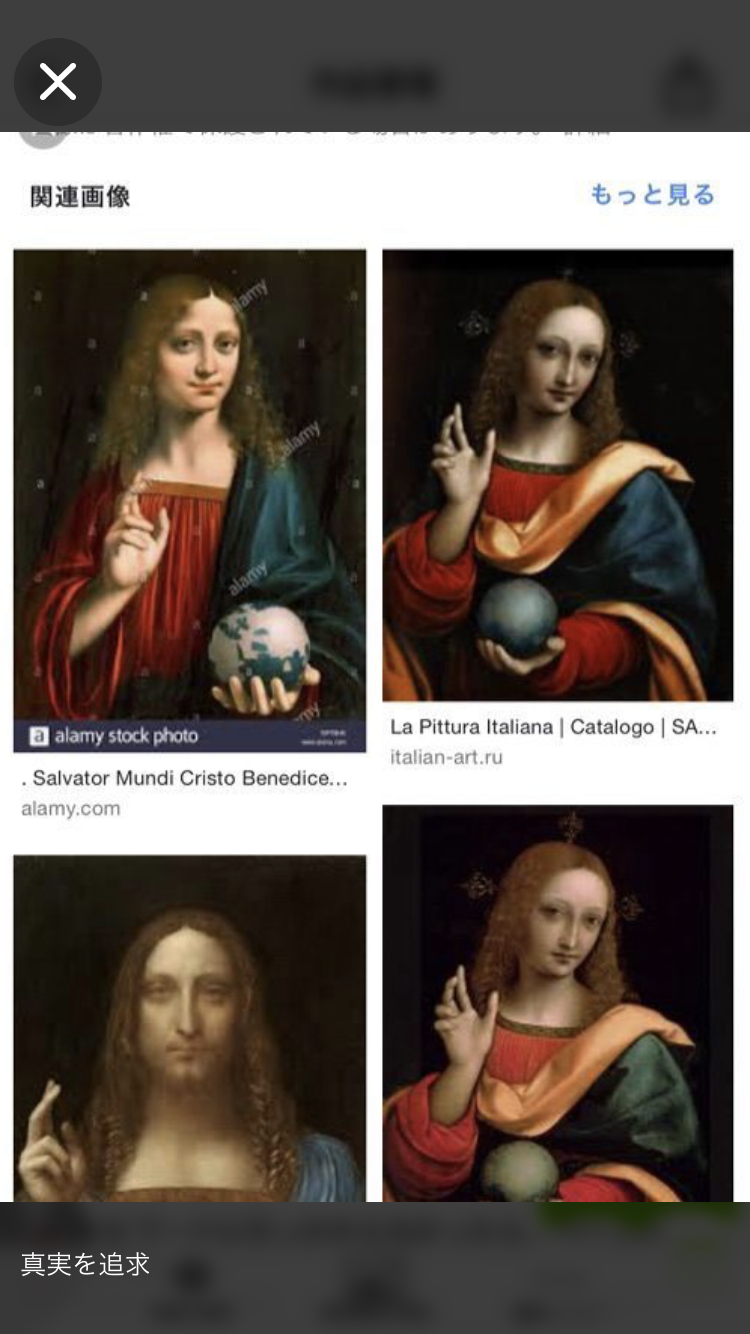The width and height of the screenshot is (750, 1334).
Task: Open the alamy Salvator Mundi Cristo Benedice image
Action: pos(190,500)
